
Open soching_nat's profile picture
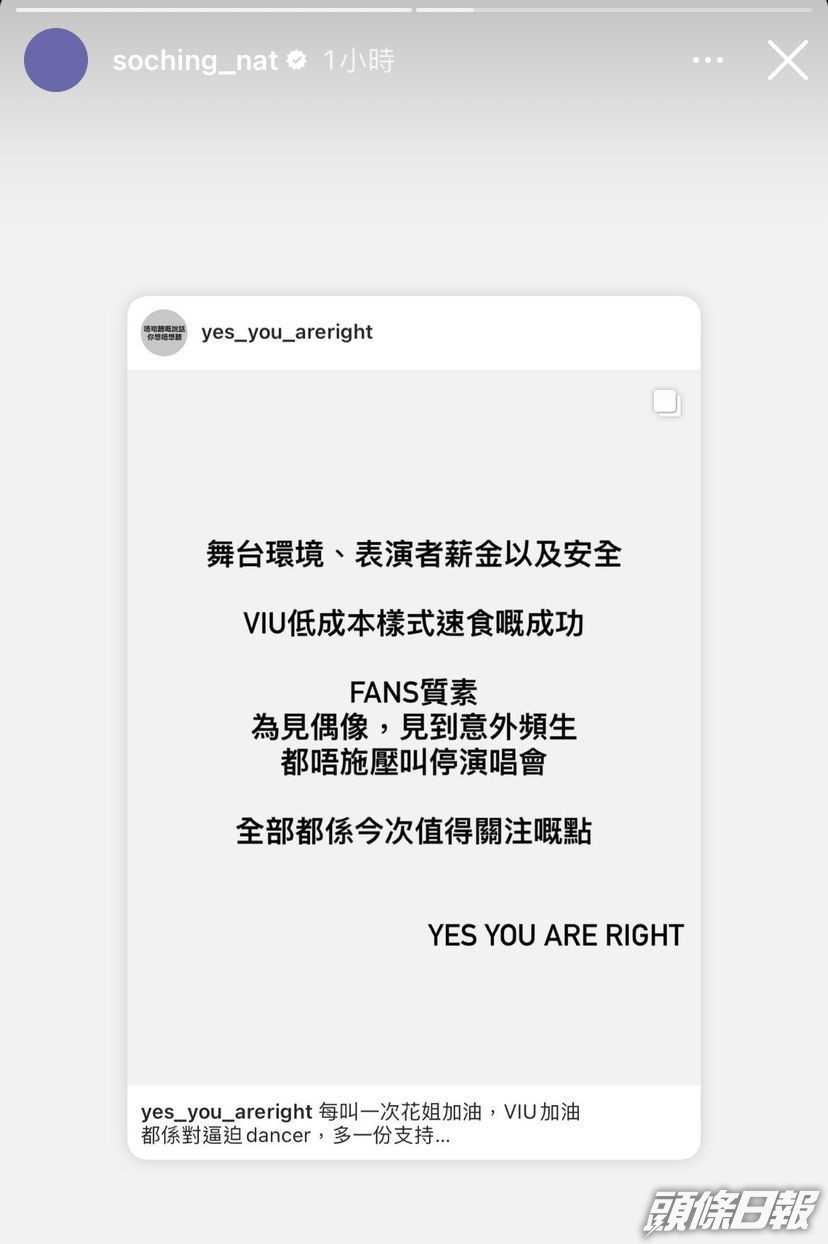(56, 61)
